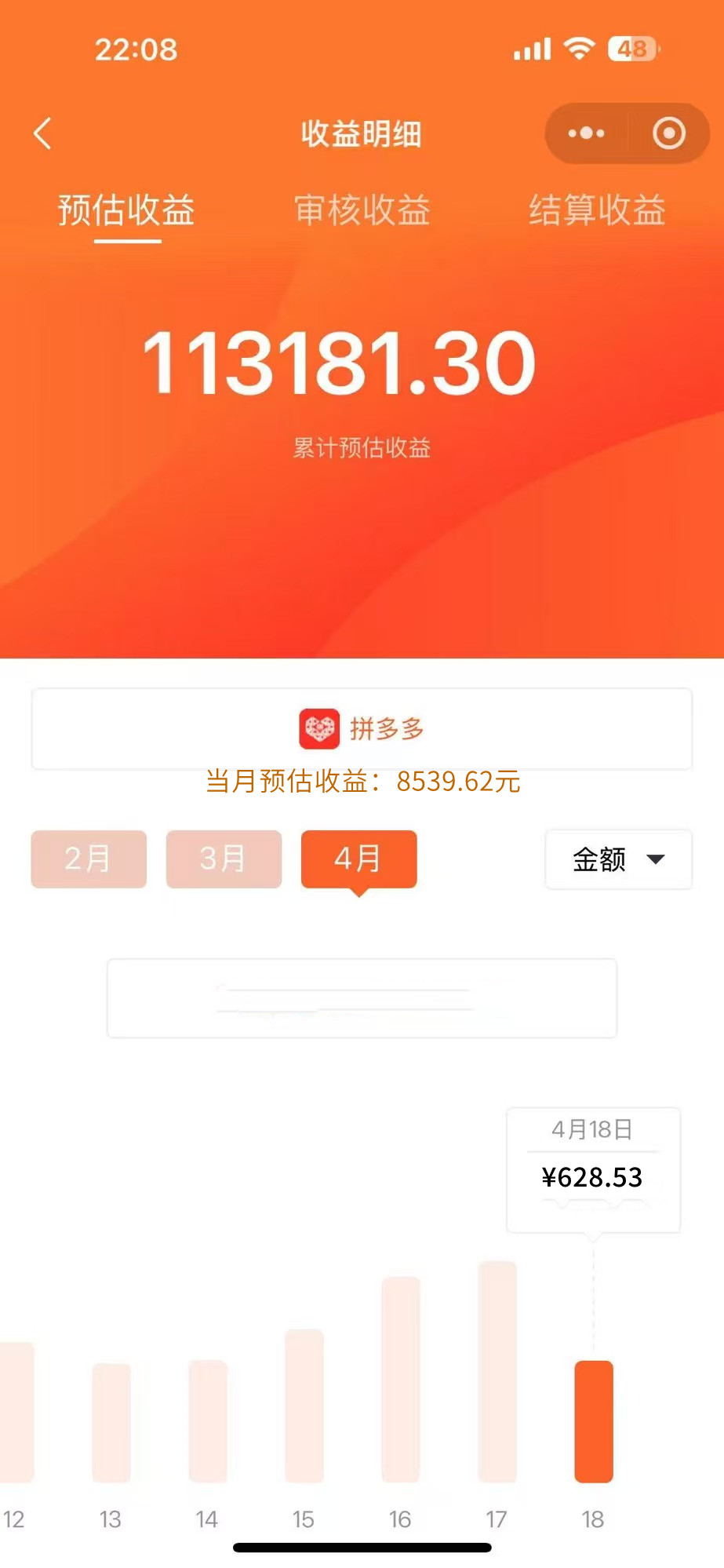The image size is (724, 1568).
Task: Expand the 金额 dropdown
Action: [x=618, y=859]
